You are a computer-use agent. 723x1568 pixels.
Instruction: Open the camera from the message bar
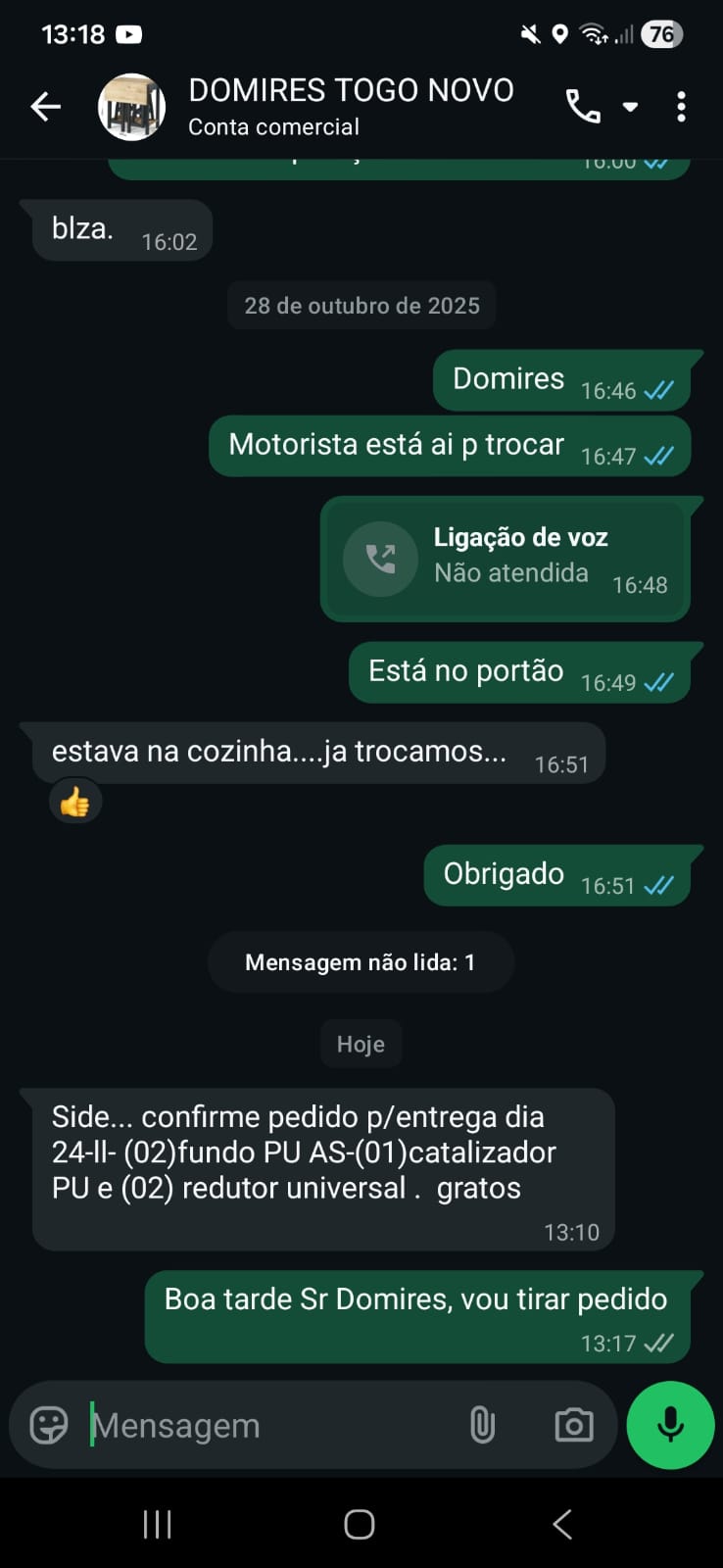(573, 1425)
